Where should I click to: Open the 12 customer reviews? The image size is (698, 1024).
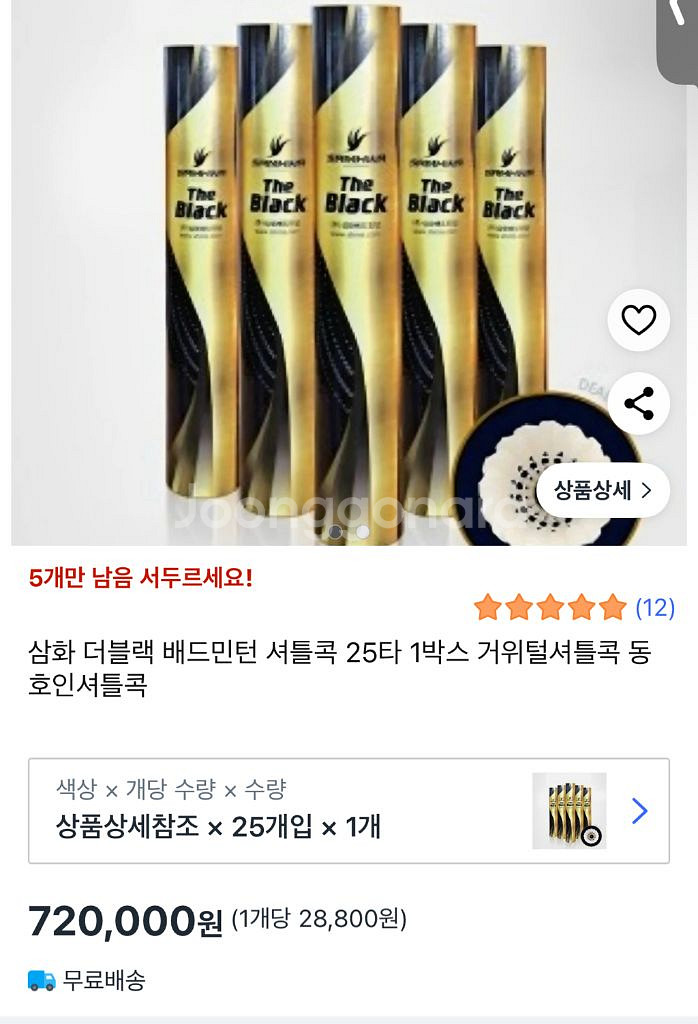point(655,607)
